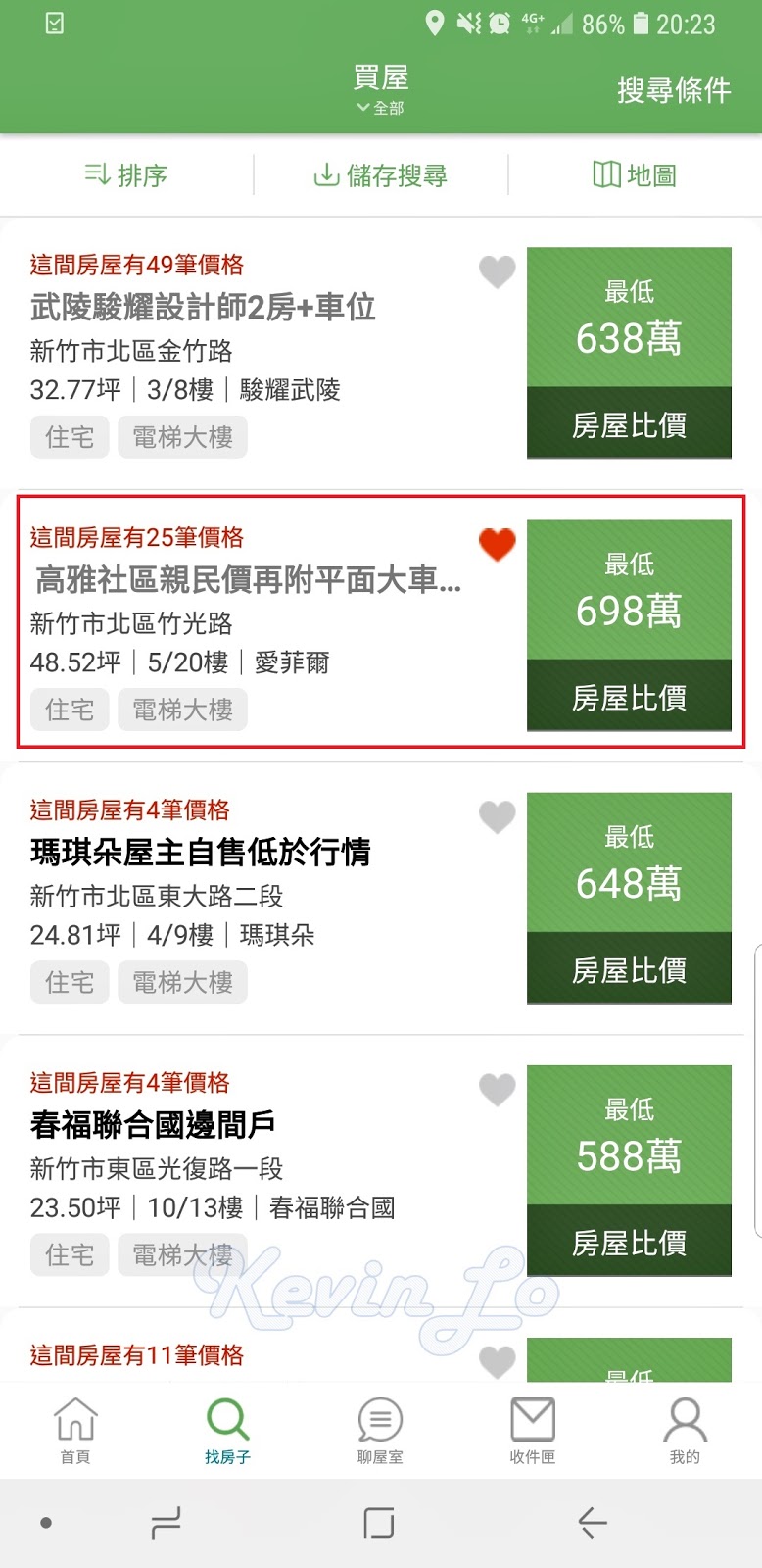The height and width of the screenshot is (1568, 762).
Task: Switch to 地圖 map view
Action: coord(635,175)
